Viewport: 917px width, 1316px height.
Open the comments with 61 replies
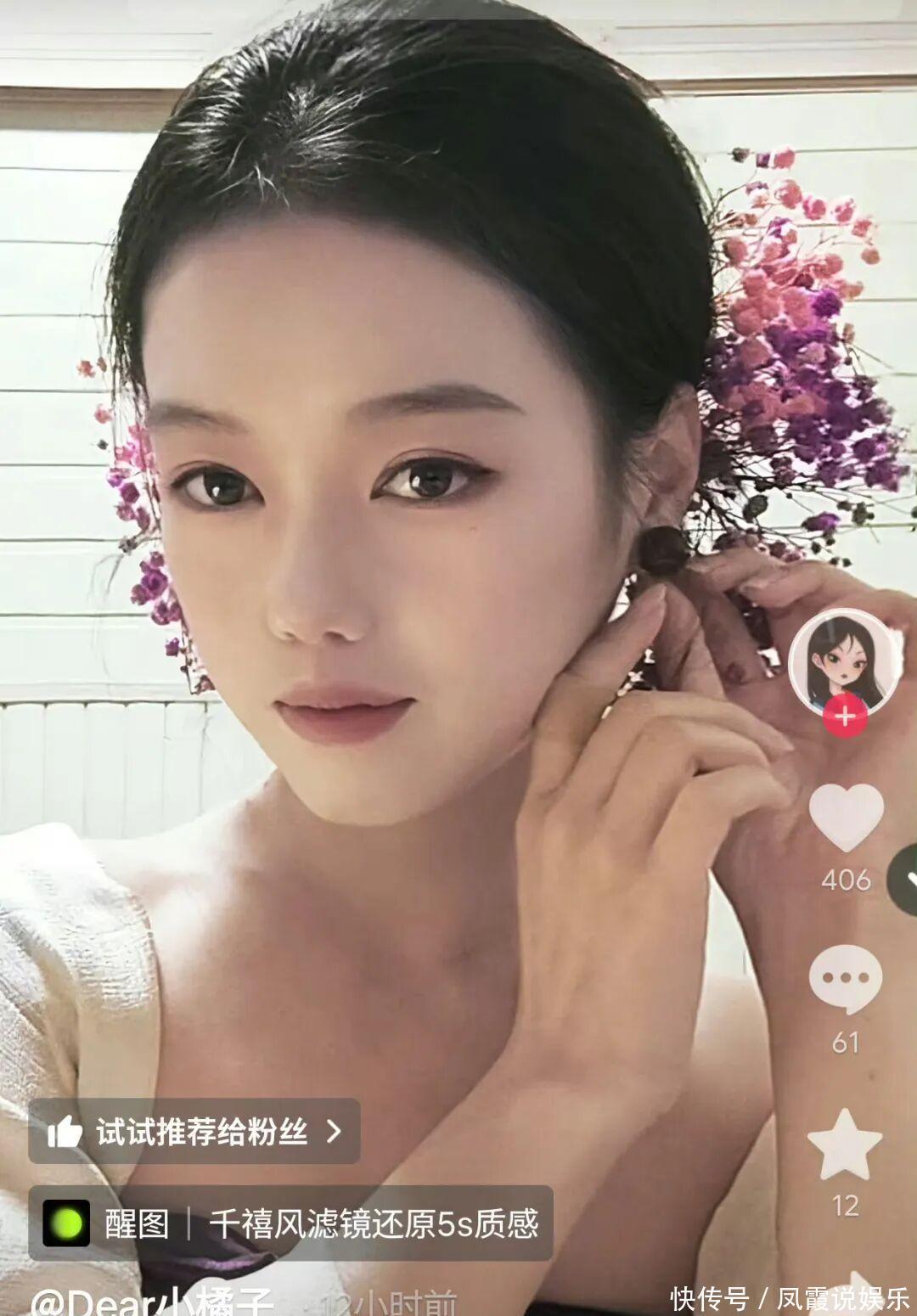845,978
